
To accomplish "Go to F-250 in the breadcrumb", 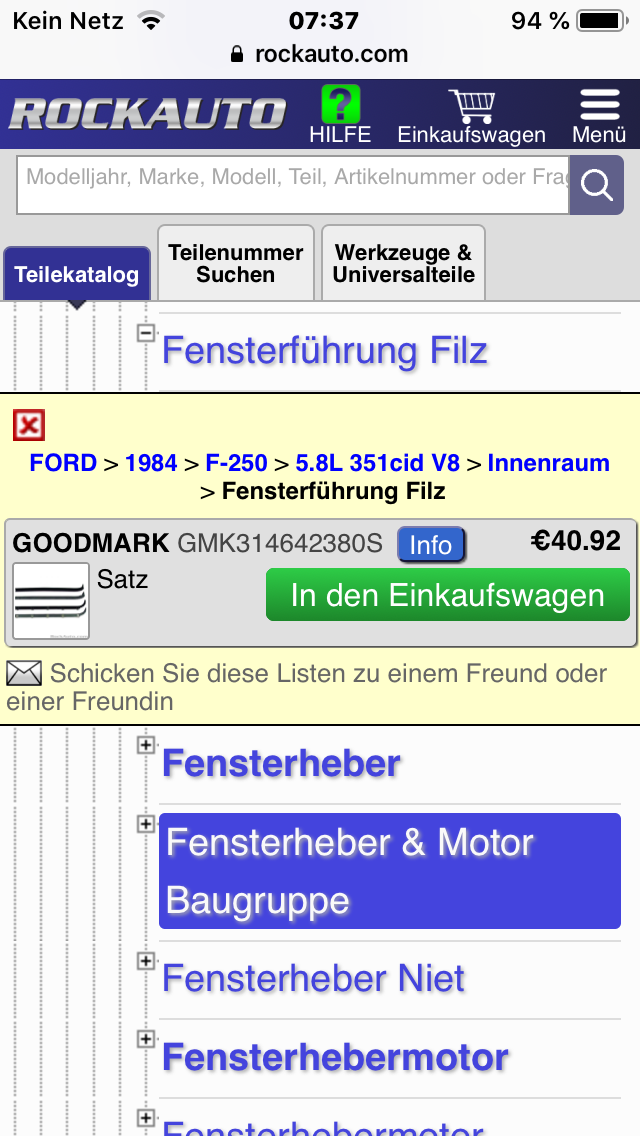I will coord(236,462).
